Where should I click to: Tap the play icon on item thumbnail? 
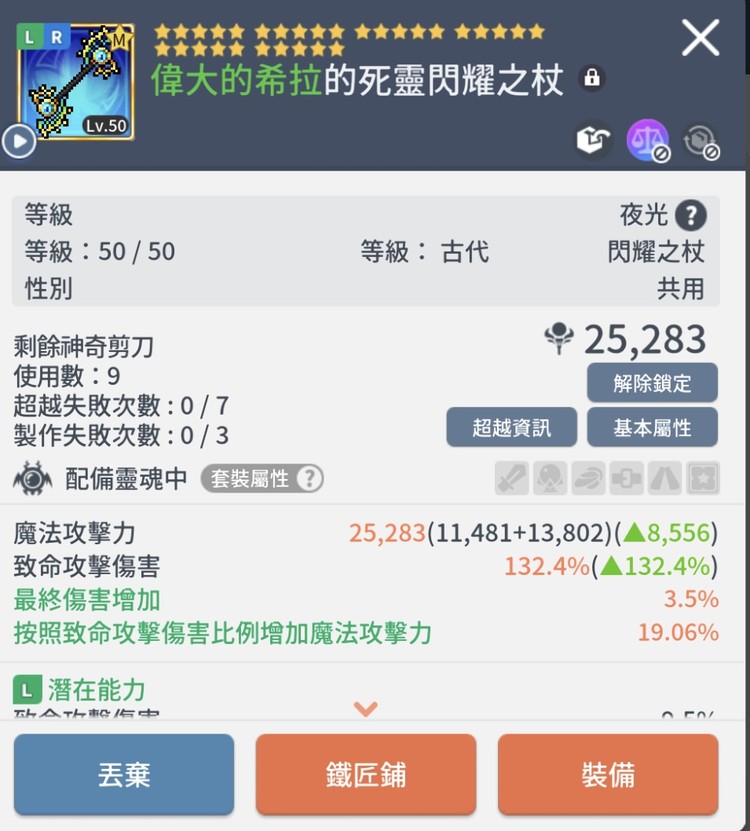coord(18,142)
